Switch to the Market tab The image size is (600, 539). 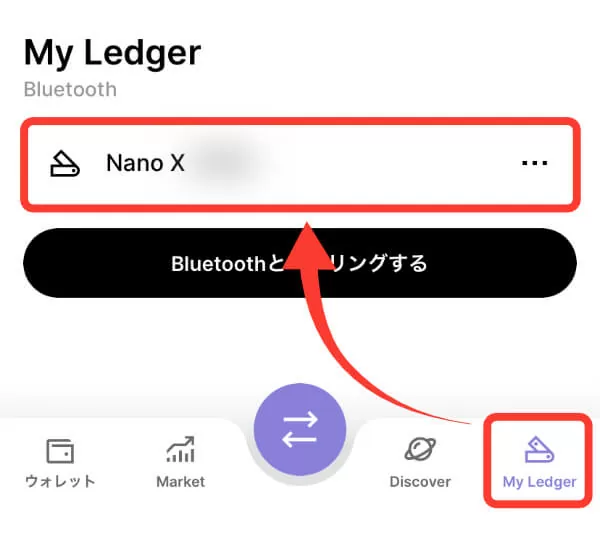point(180,463)
